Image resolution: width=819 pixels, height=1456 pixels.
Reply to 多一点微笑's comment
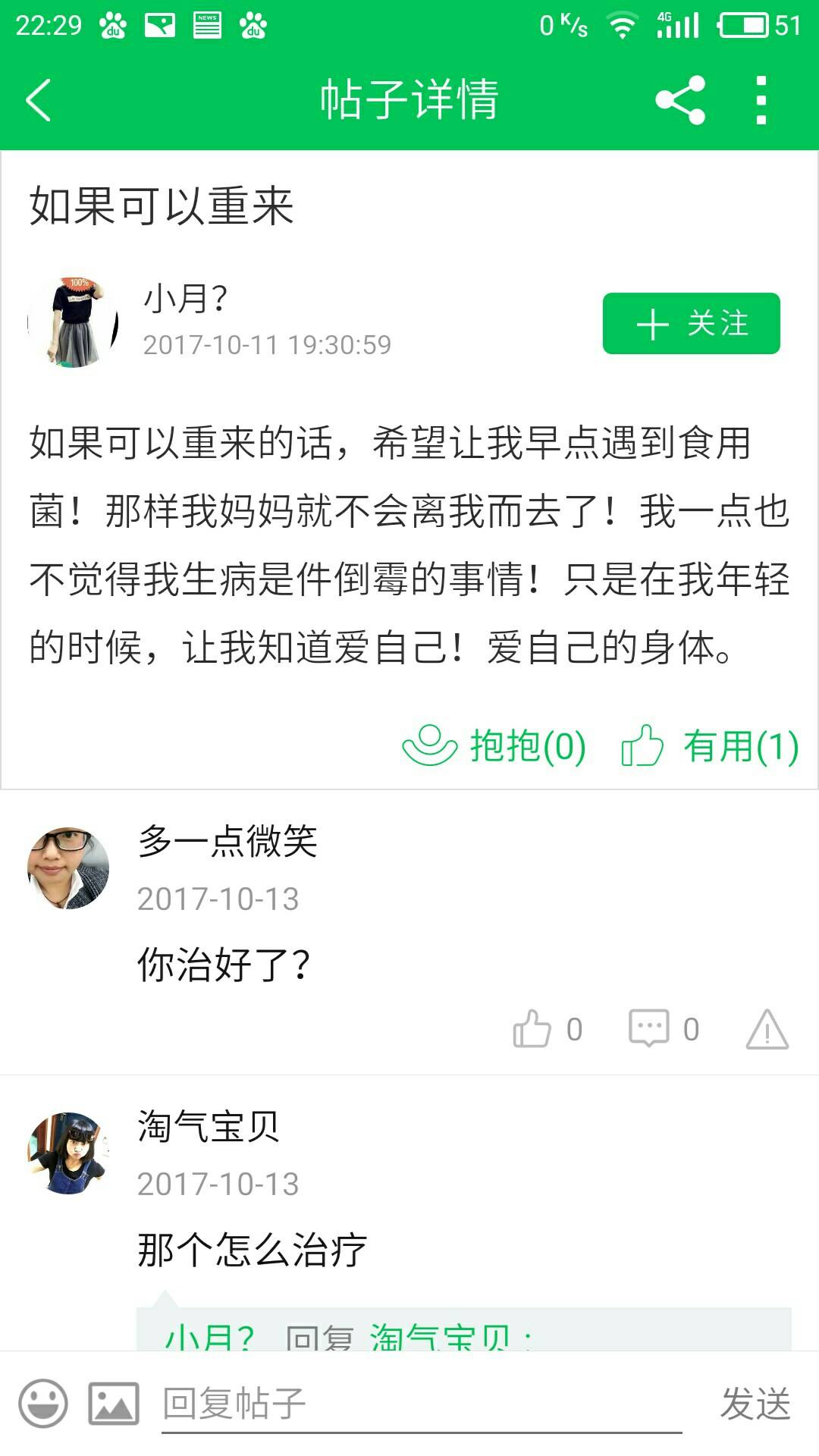pyautogui.click(x=663, y=1029)
